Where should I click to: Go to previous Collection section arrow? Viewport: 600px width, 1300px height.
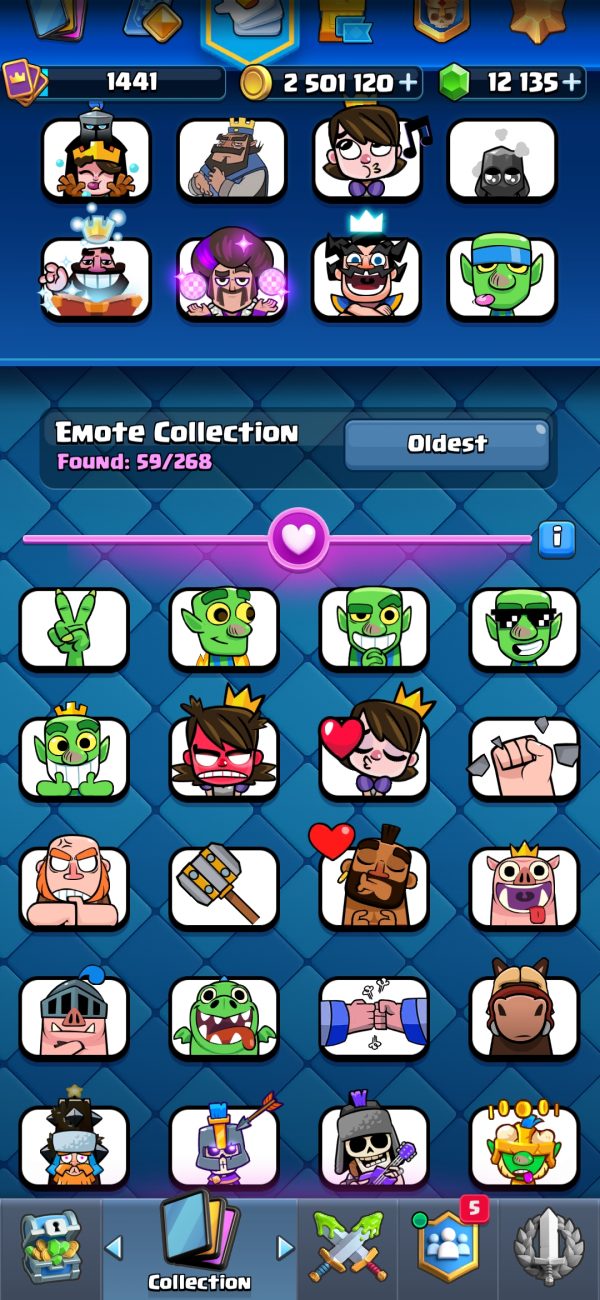tap(114, 1247)
